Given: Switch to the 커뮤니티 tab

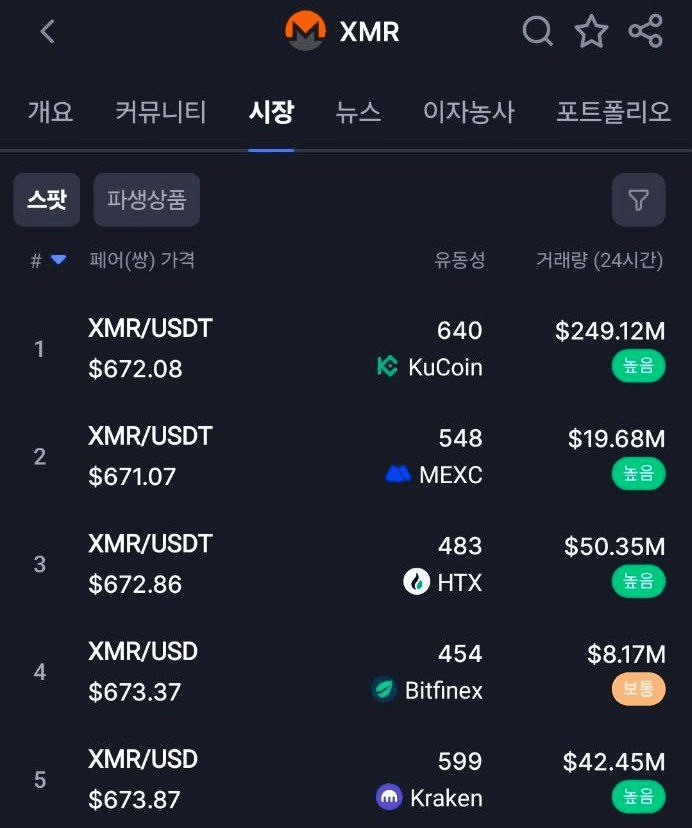Looking at the screenshot, I should click(x=160, y=112).
